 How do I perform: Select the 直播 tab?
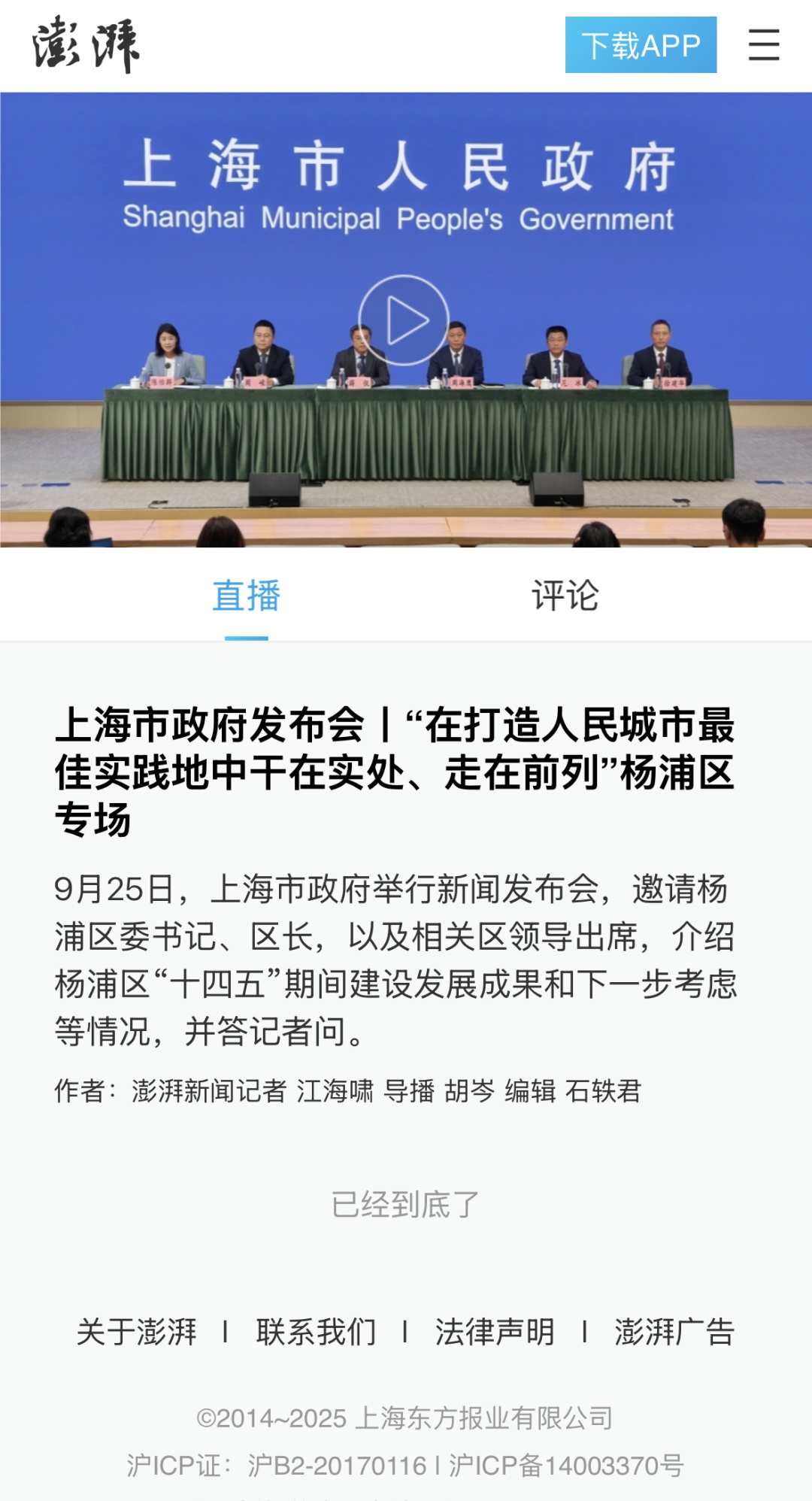tap(247, 596)
